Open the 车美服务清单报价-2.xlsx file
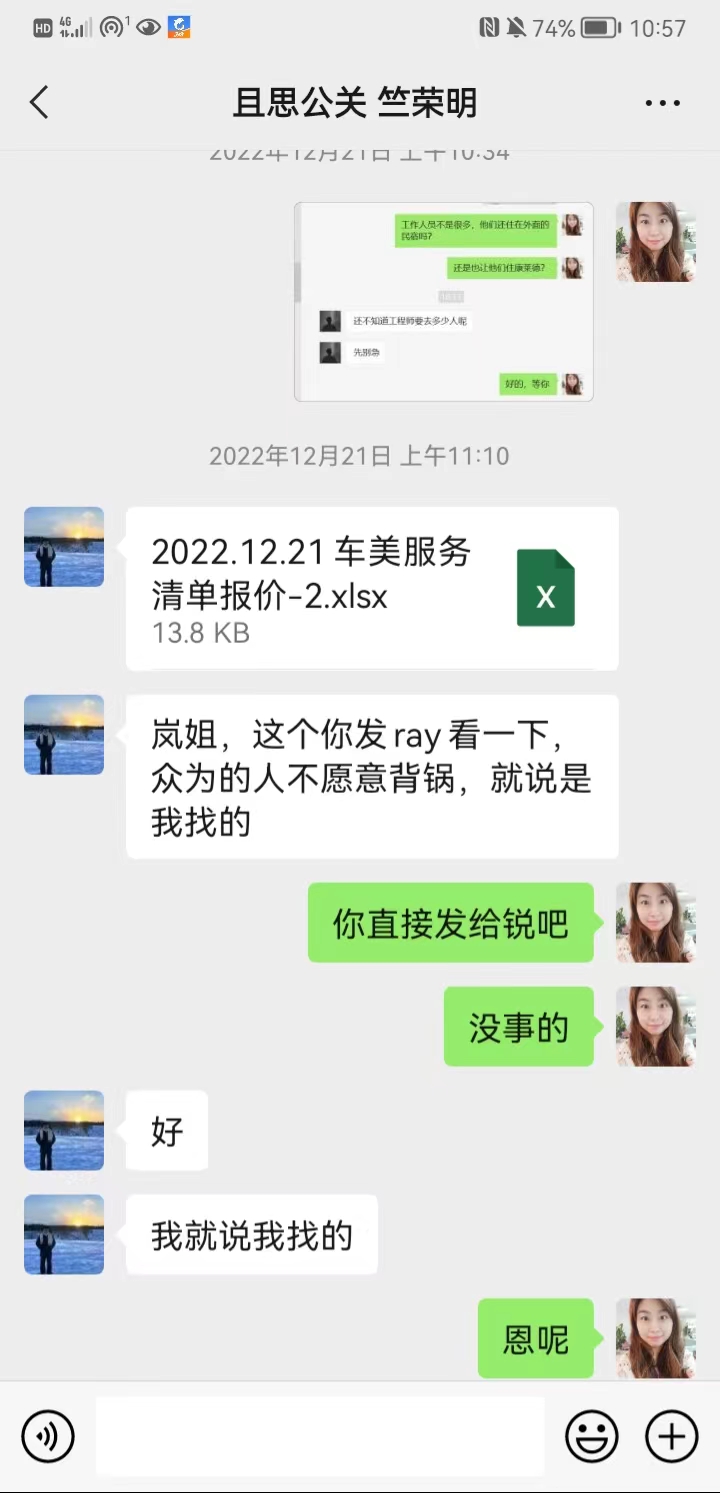720x1493 pixels. pyautogui.click(x=371, y=588)
